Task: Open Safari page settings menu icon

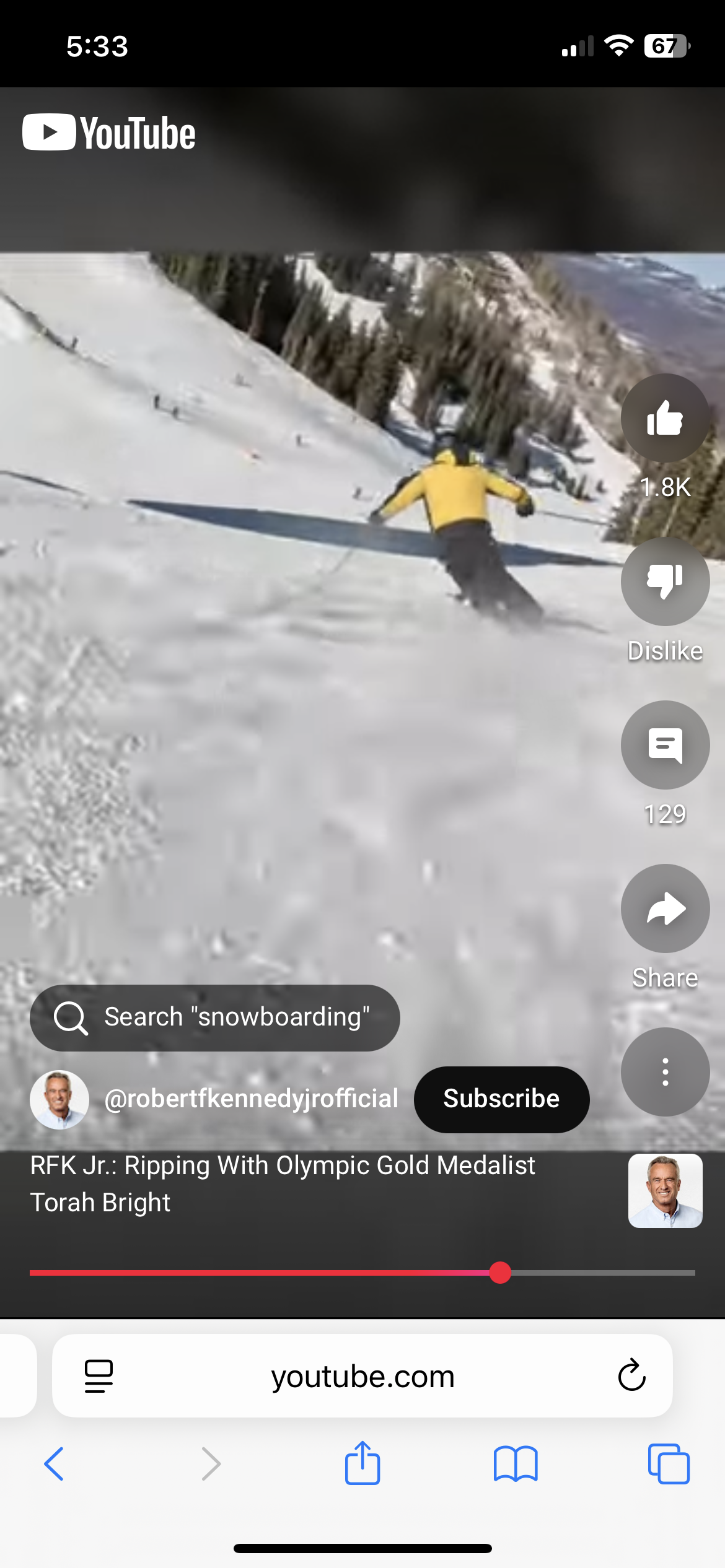Action: pyautogui.click(x=99, y=1376)
